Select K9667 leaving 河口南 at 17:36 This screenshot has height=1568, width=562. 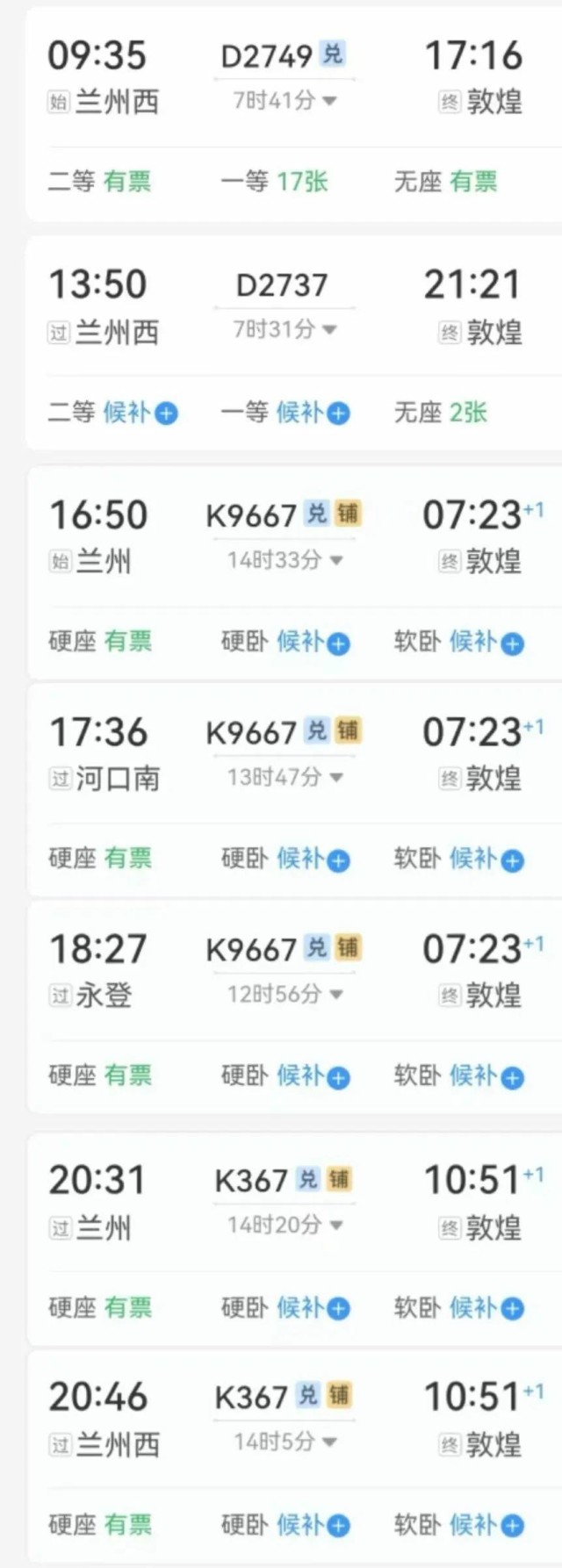coord(251,732)
